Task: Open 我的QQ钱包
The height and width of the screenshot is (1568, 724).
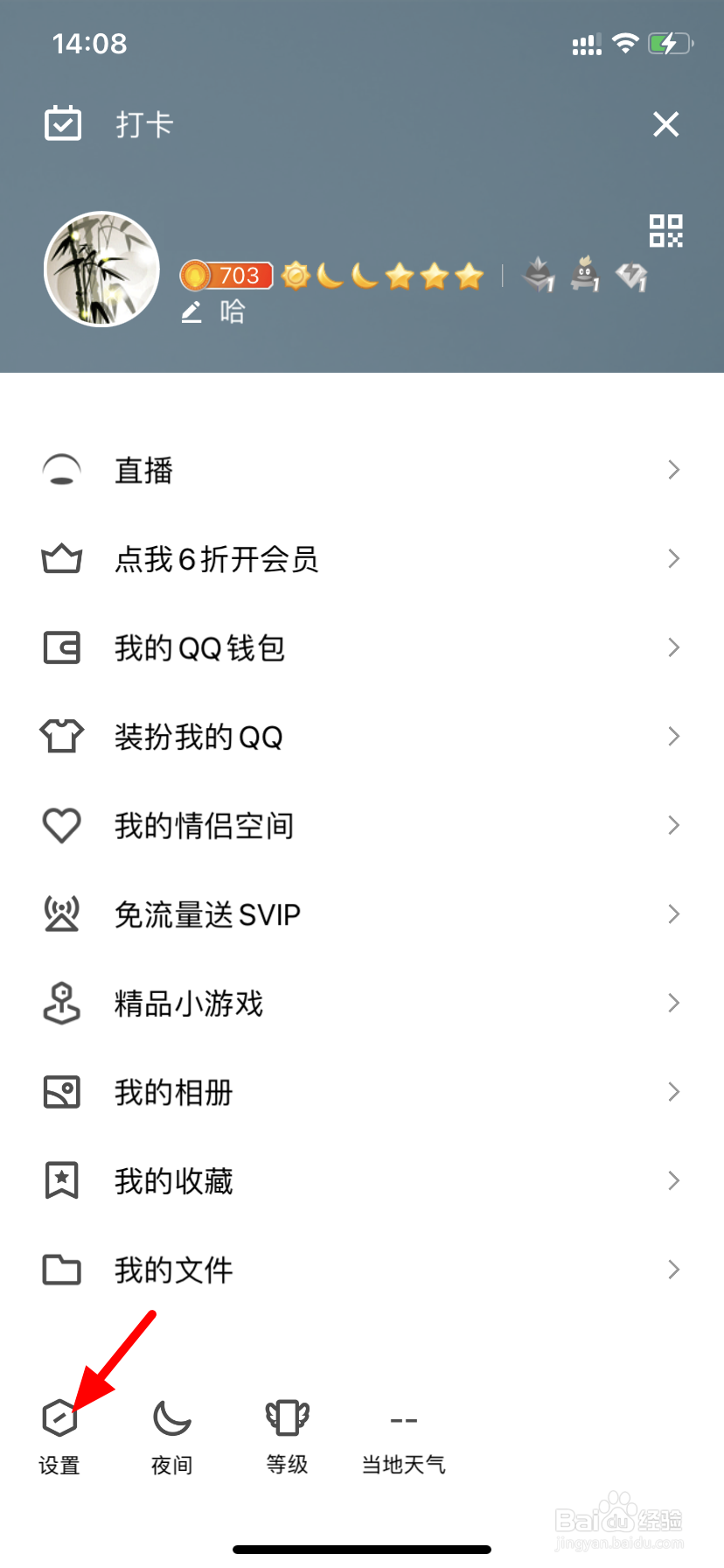Action: (362, 647)
